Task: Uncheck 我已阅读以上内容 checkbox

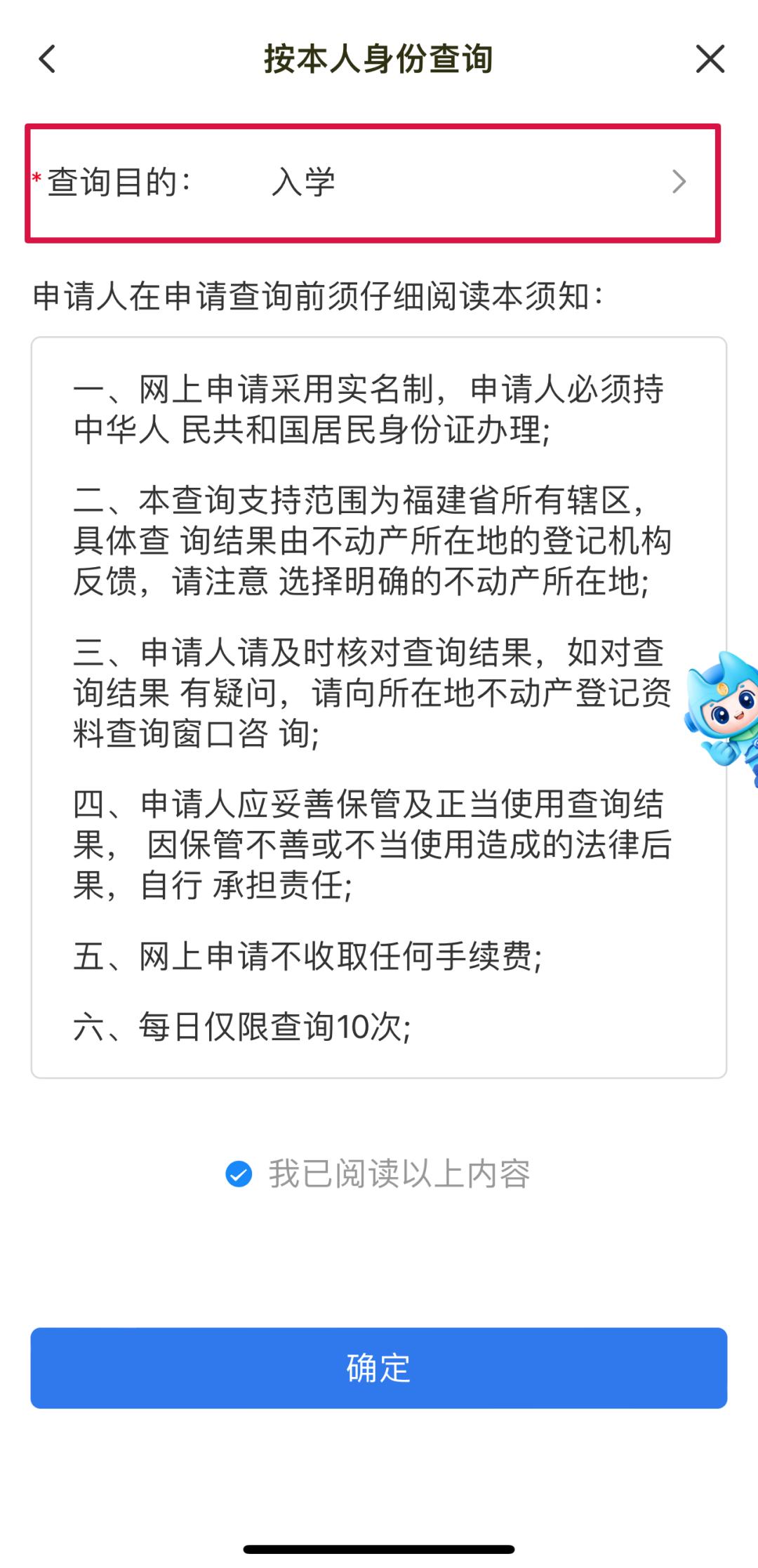Action: (x=239, y=1174)
